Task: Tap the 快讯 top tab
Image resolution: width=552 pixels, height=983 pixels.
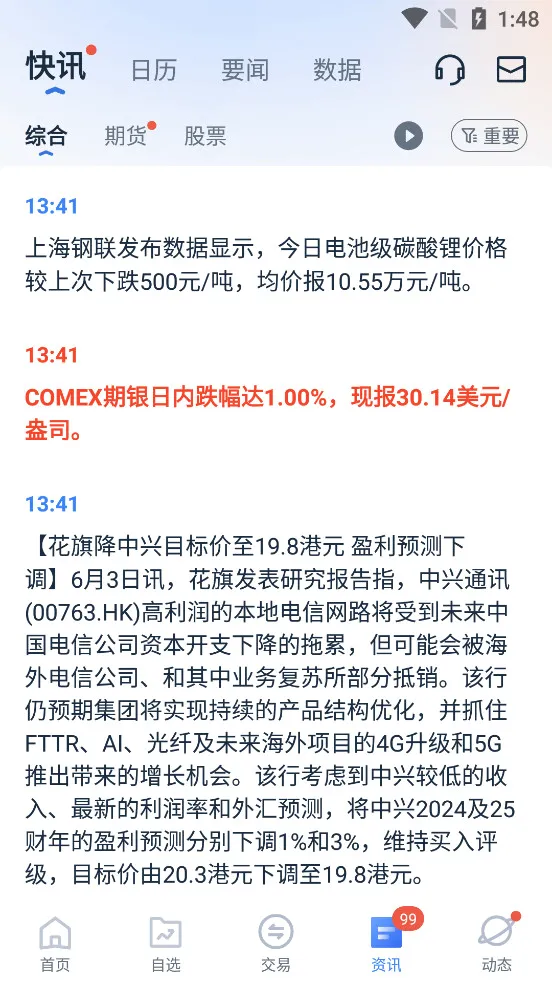Action: (x=56, y=66)
